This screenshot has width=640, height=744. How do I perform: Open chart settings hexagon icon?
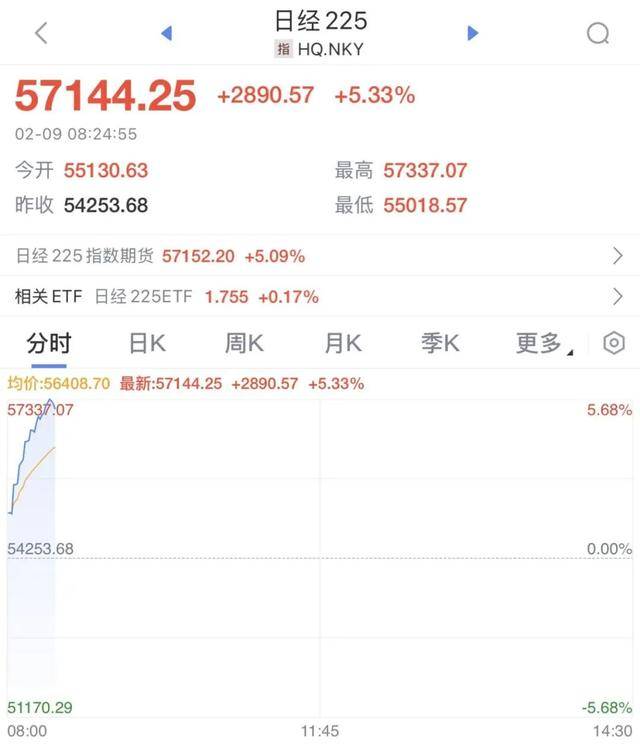(x=614, y=343)
